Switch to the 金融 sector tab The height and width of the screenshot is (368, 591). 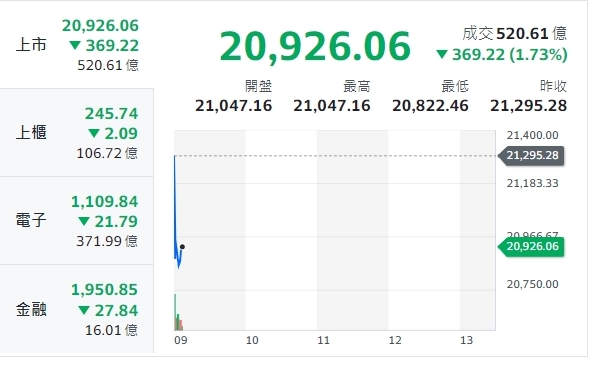pos(77,309)
